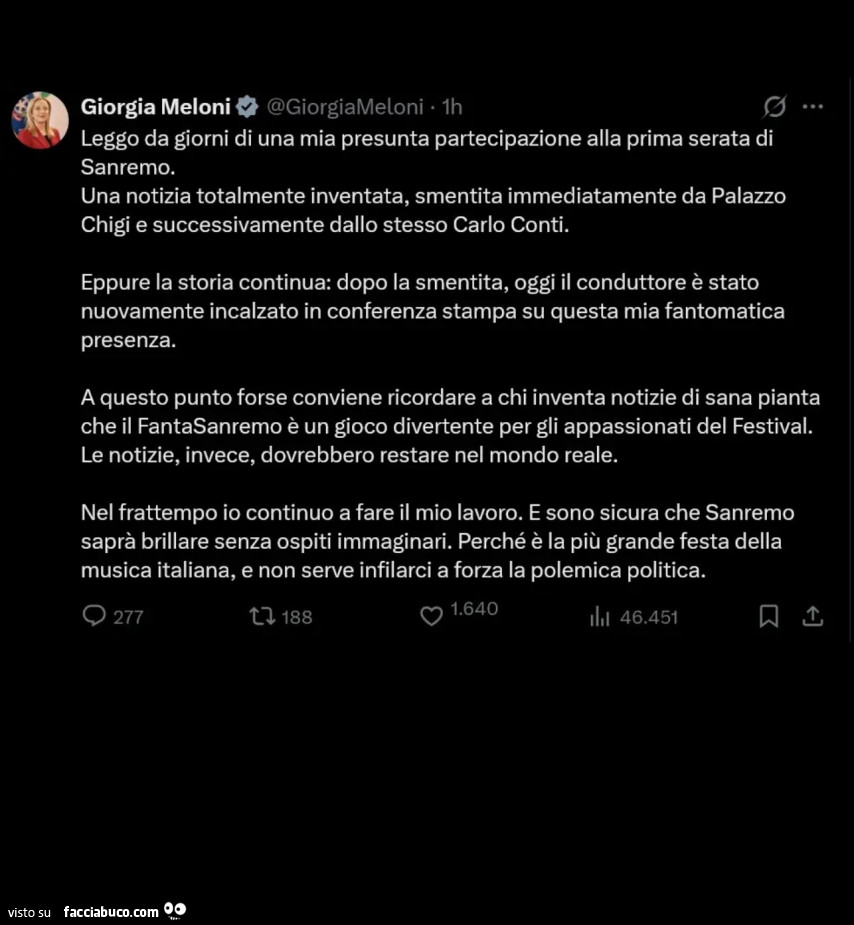Bookmark the post via the bookmark icon
The width and height of the screenshot is (854, 925).
tap(768, 617)
